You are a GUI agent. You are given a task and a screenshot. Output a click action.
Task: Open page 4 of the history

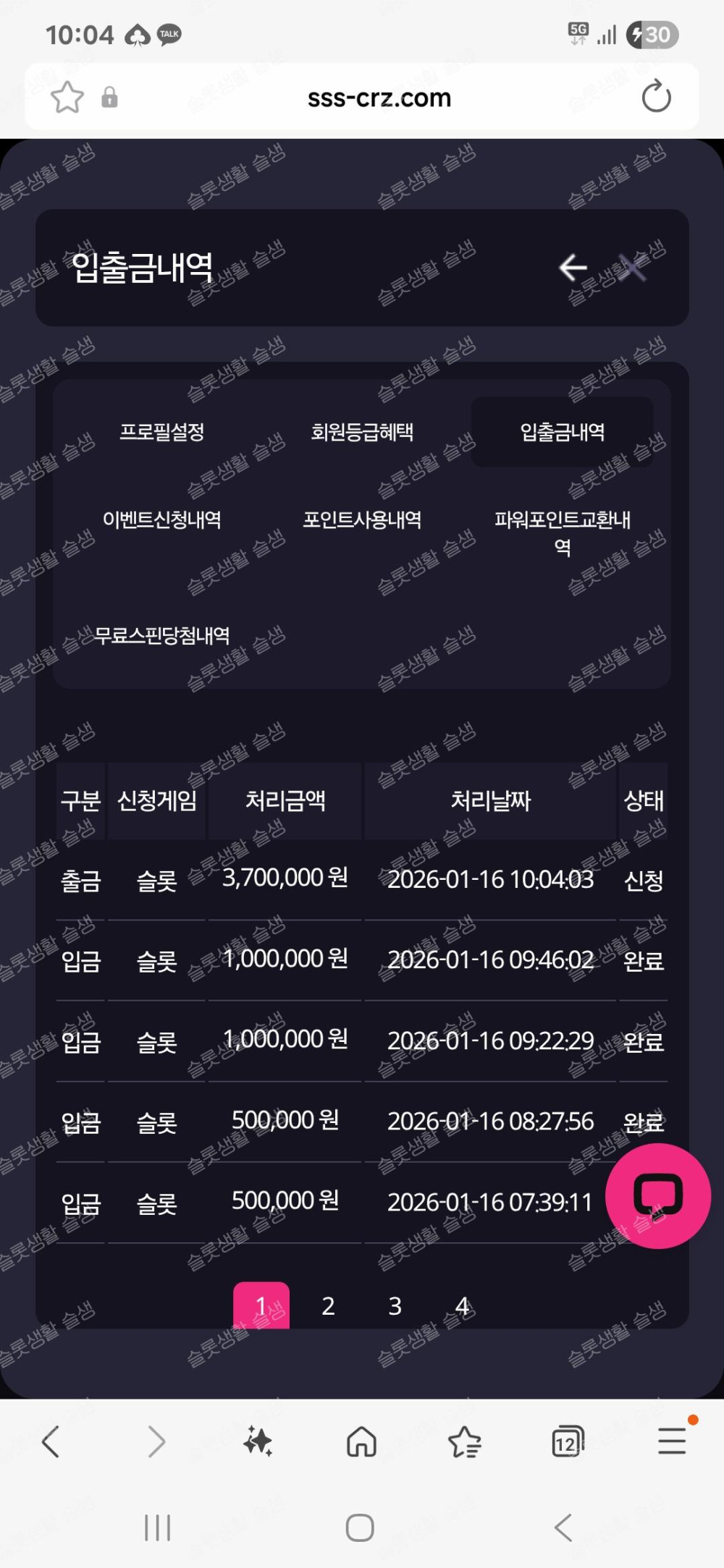click(x=462, y=1305)
